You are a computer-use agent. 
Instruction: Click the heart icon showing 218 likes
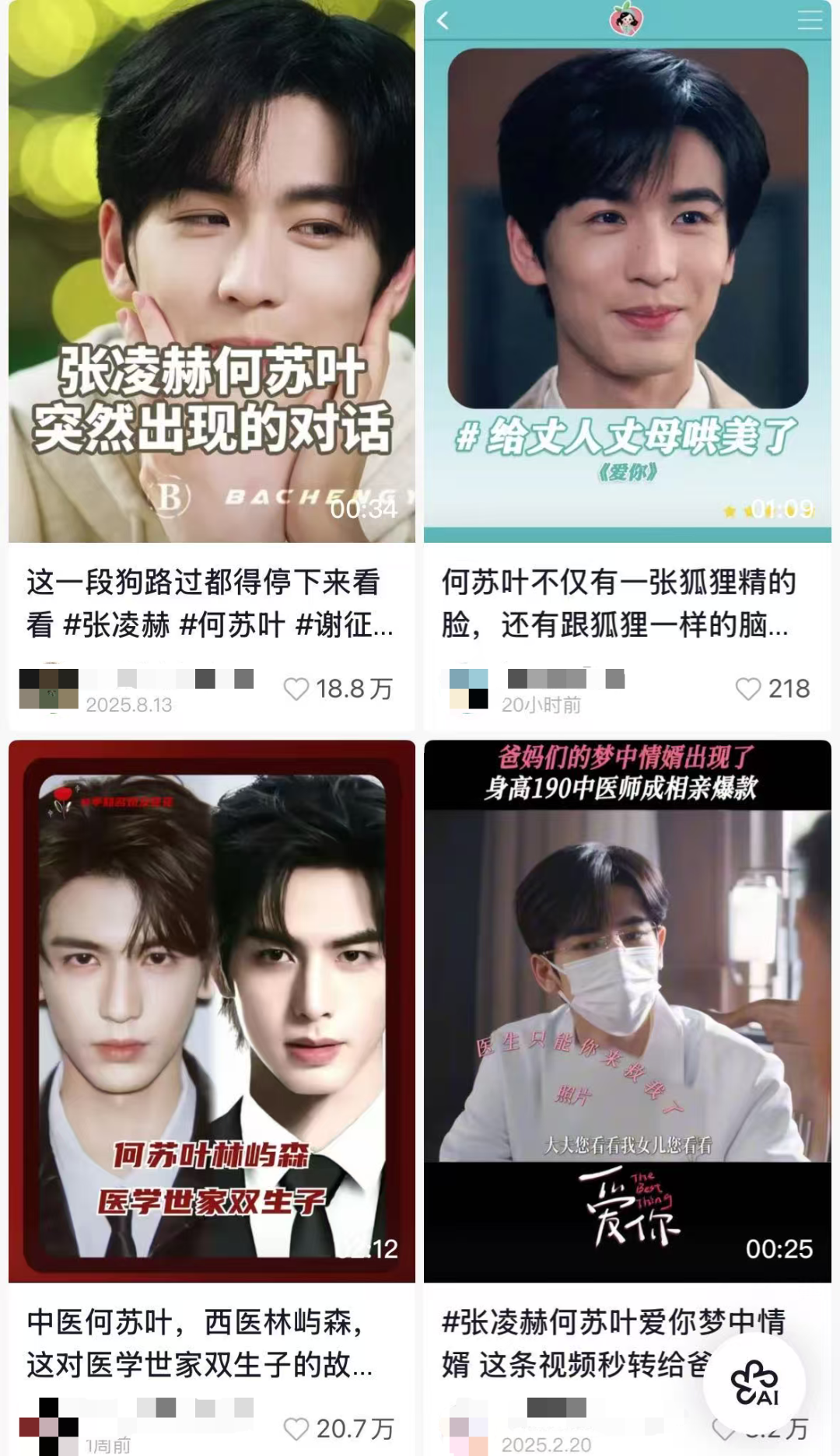click(749, 688)
